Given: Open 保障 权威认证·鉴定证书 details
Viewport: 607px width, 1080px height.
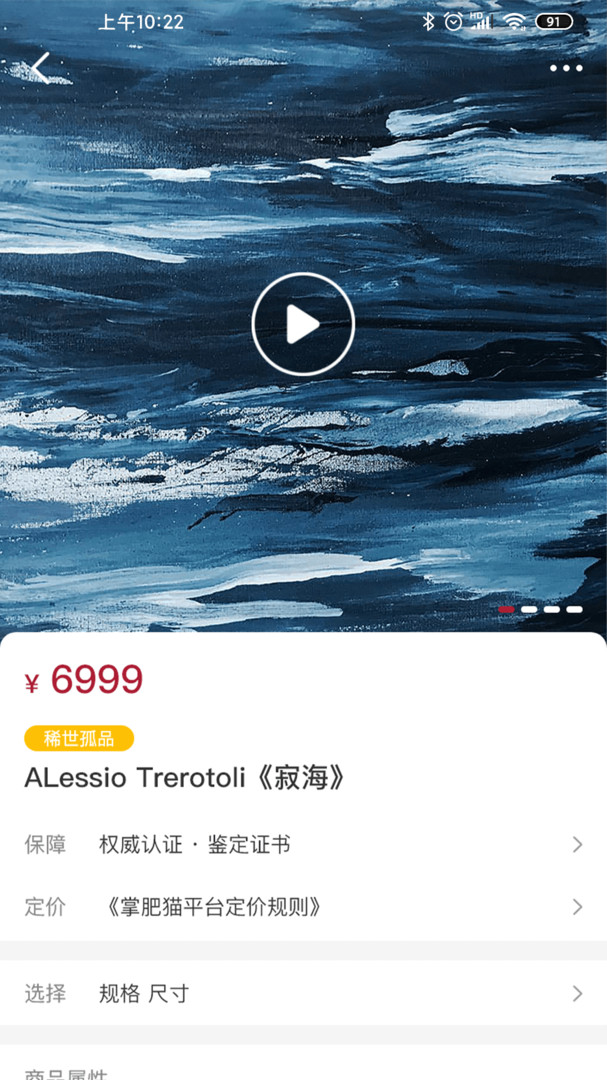Looking at the screenshot, I should (303, 845).
